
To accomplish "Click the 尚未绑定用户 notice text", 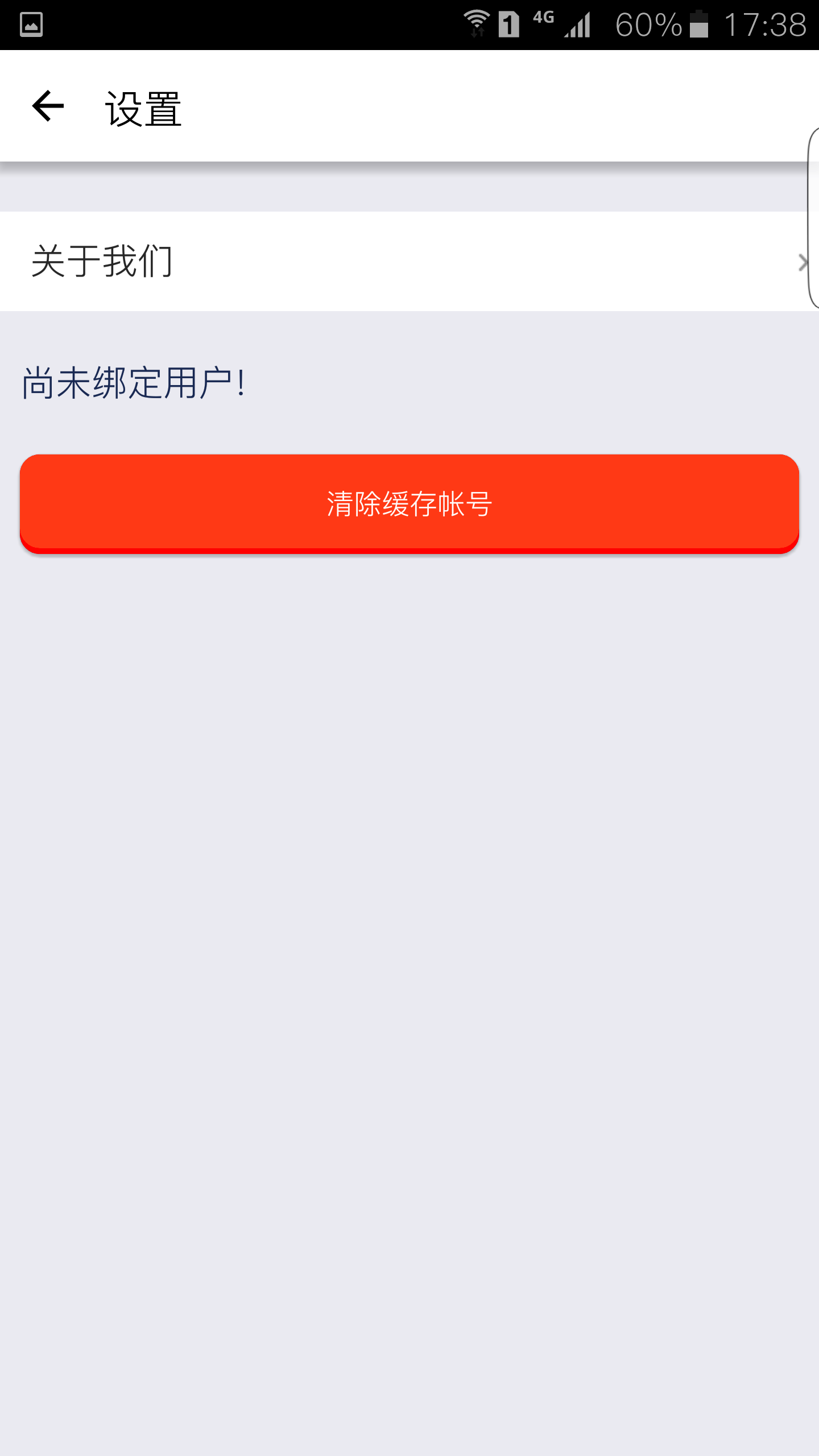I will 134,382.
